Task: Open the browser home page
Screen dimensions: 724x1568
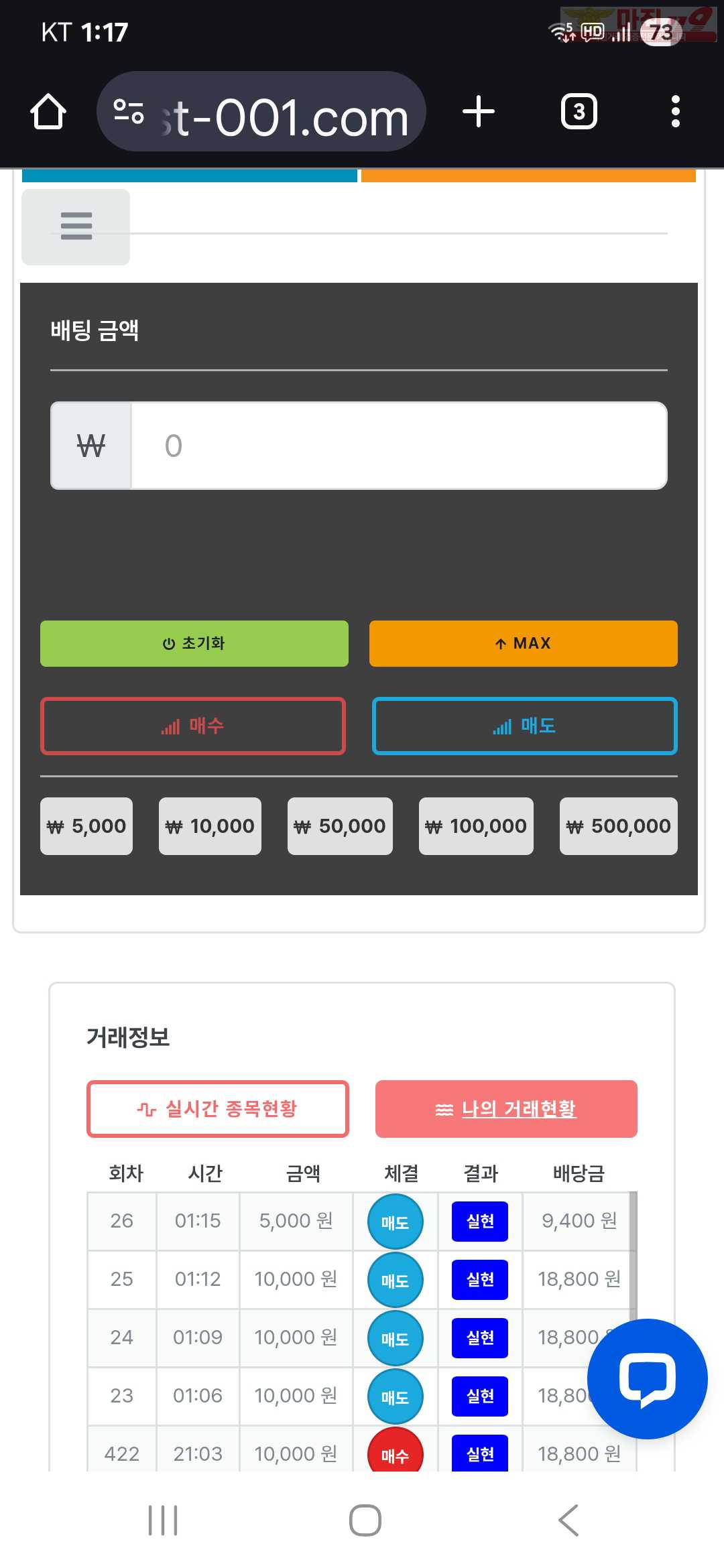Action: coord(48,111)
